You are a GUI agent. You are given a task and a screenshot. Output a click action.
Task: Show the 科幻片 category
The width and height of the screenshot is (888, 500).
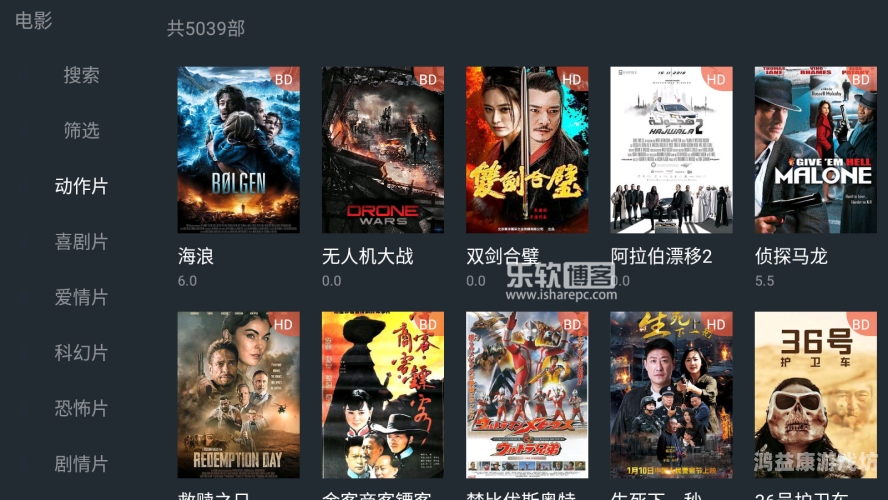tap(82, 353)
